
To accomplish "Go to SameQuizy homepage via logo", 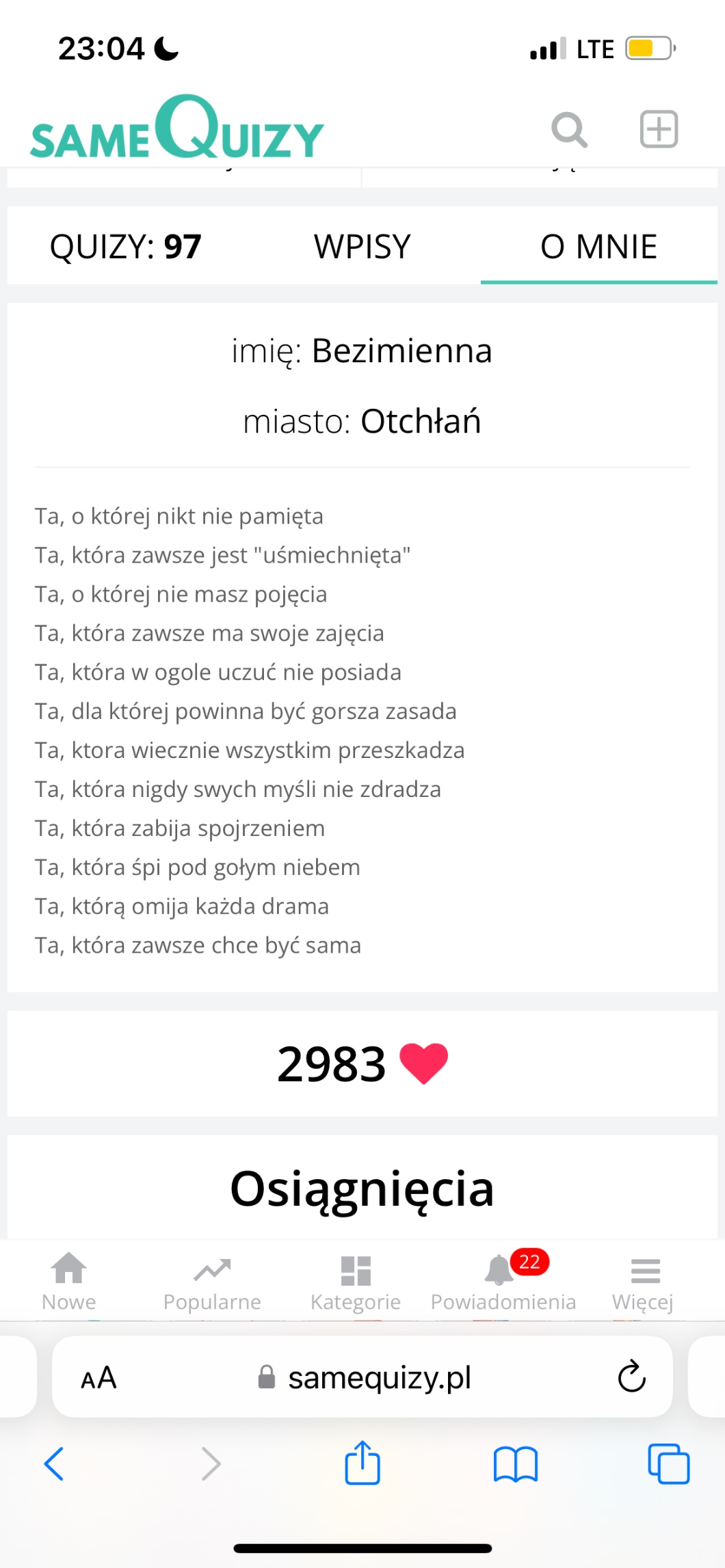I will [x=177, y=129].
